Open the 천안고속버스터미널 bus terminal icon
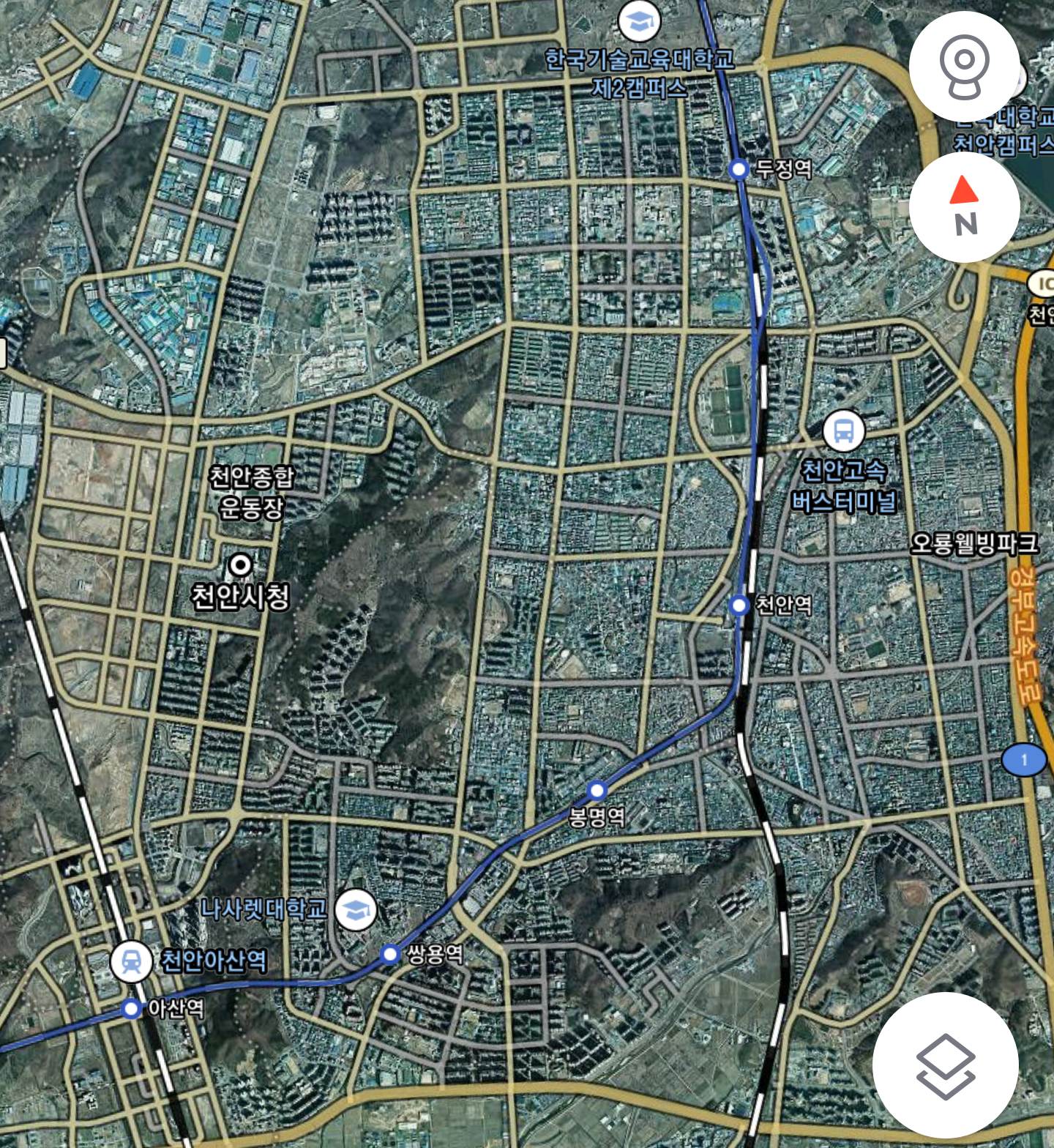The height and width of the screenshot is (1148, 1054). pyautogui.click(x=844, y=431)
